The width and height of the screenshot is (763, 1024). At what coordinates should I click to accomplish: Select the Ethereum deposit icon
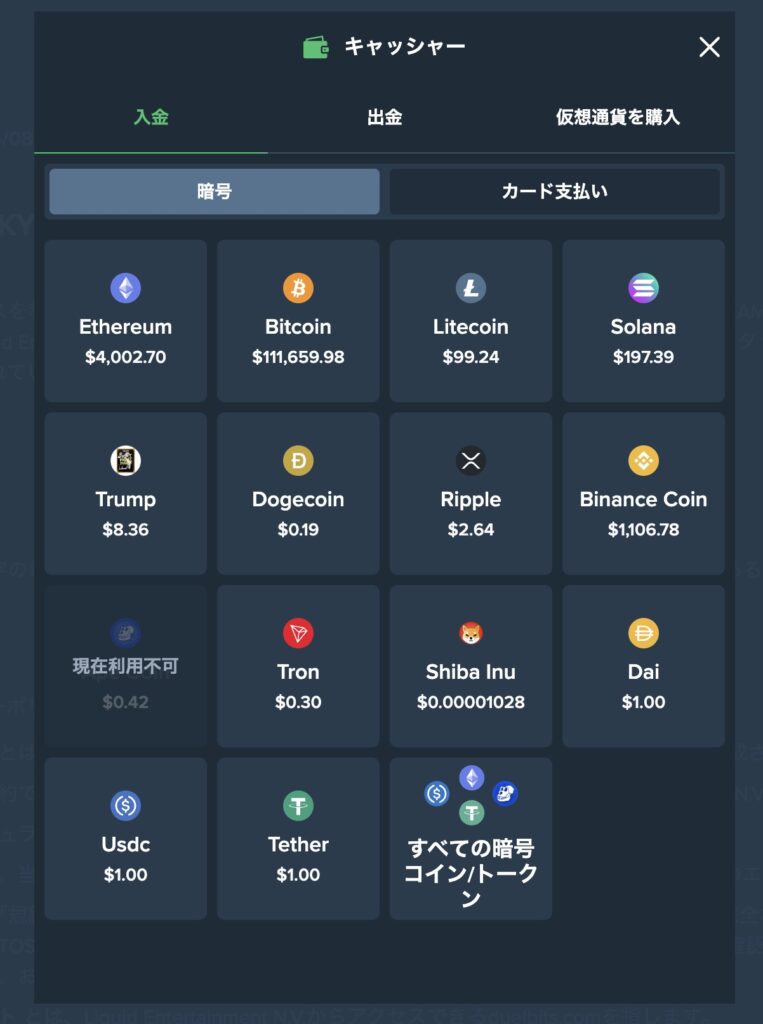[125, 287]
